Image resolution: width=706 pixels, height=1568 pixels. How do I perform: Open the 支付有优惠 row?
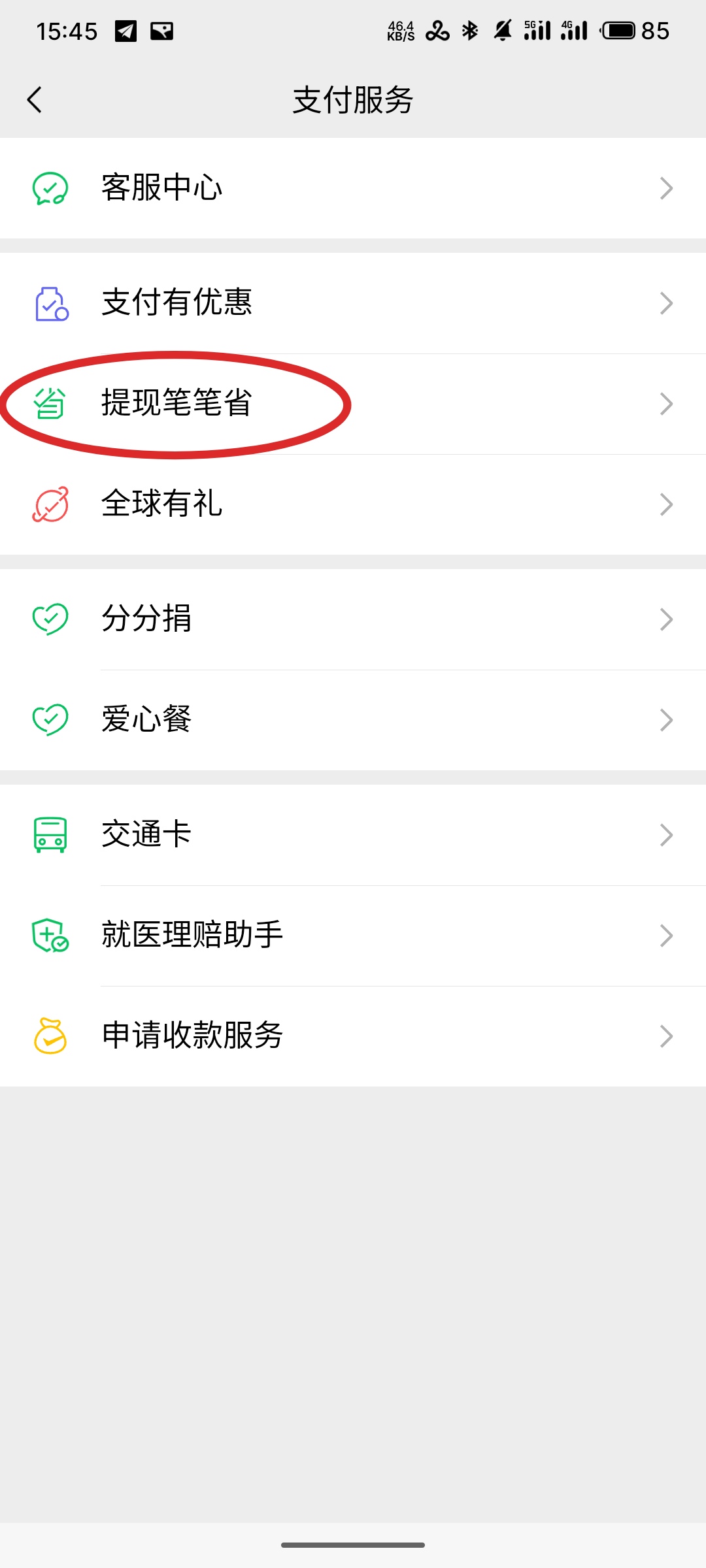[x=353, y=303]
